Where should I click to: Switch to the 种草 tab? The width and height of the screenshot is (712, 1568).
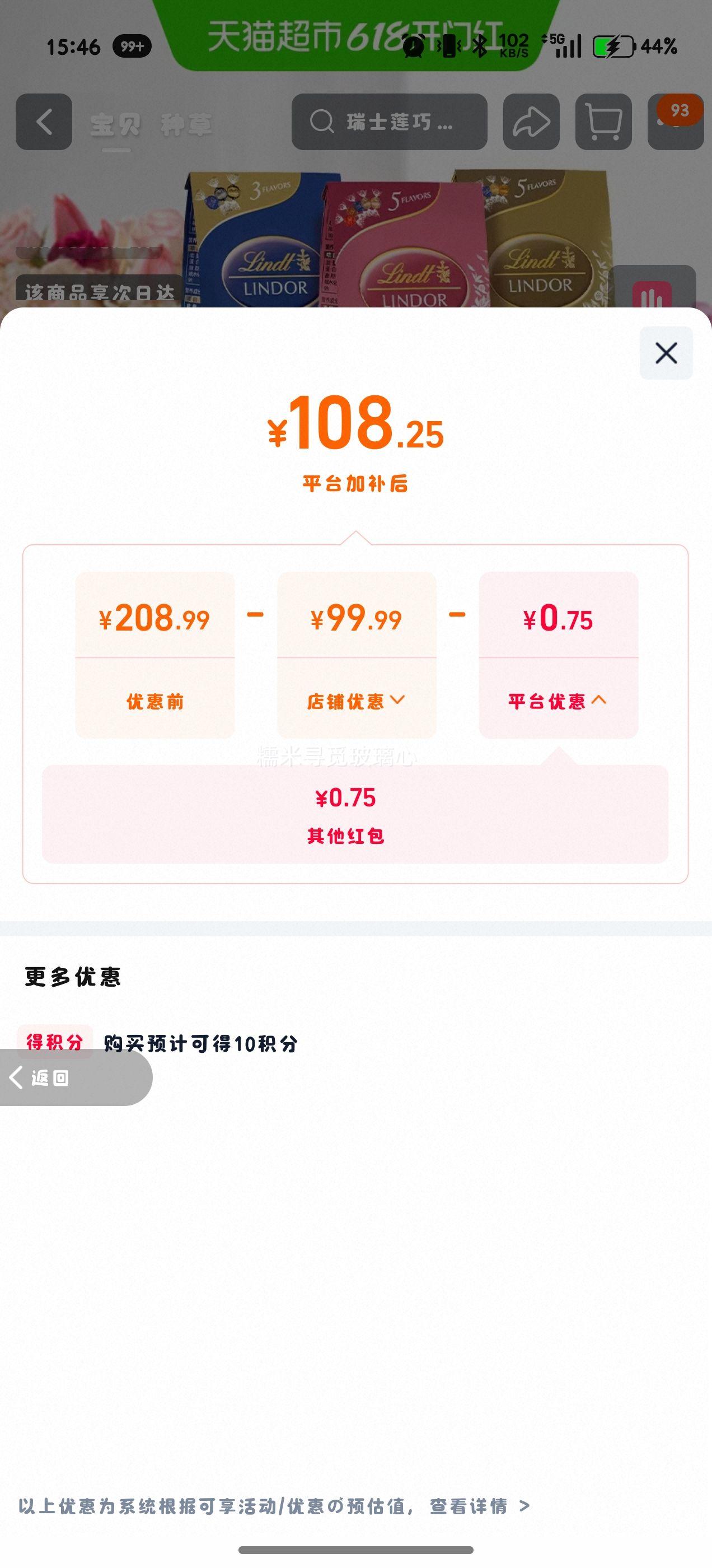tap(186, 125)
